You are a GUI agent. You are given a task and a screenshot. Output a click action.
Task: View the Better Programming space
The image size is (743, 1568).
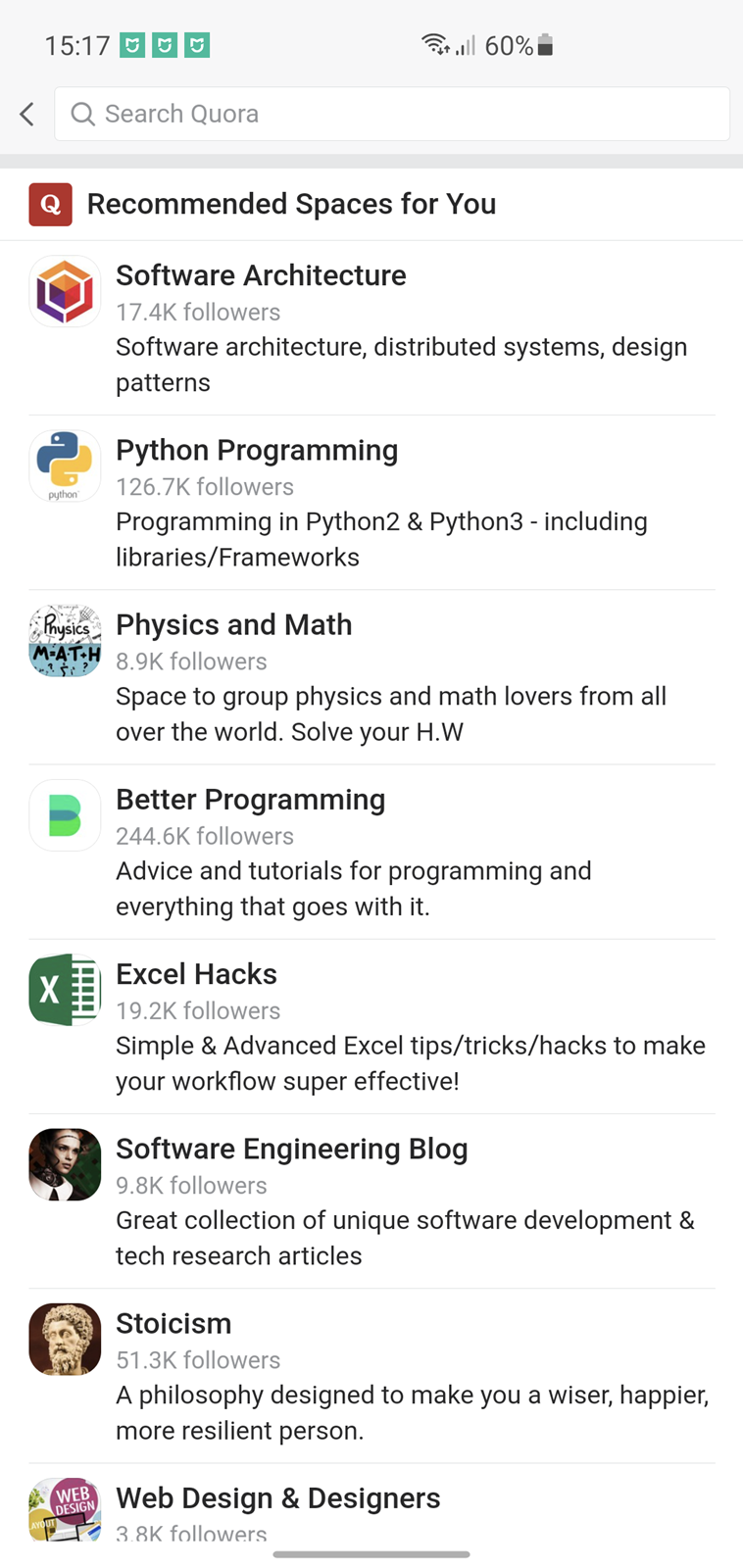371,852
